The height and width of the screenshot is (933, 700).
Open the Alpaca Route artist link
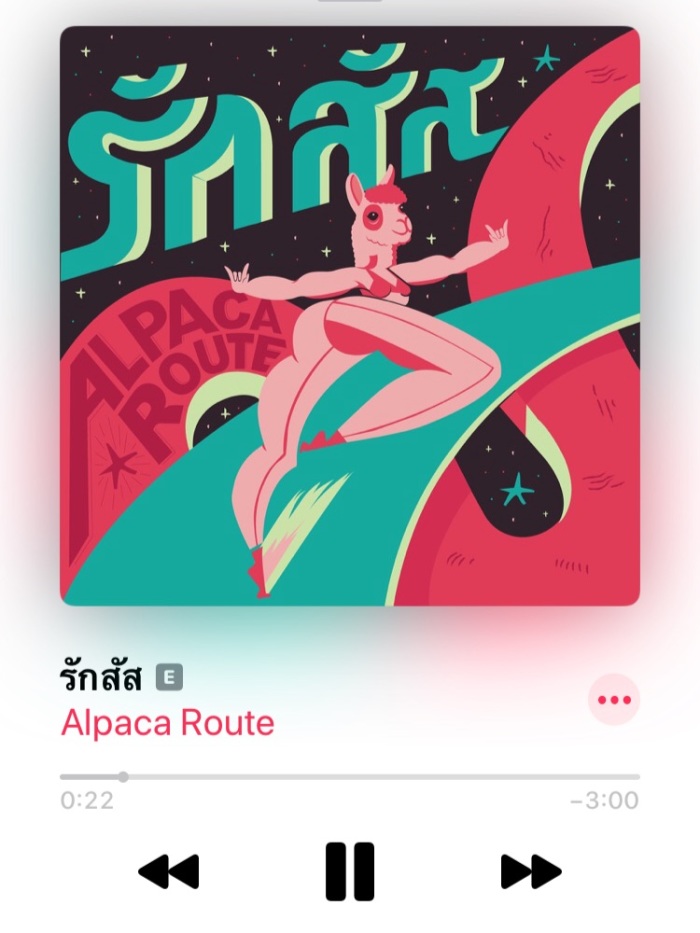coord(167,722)
